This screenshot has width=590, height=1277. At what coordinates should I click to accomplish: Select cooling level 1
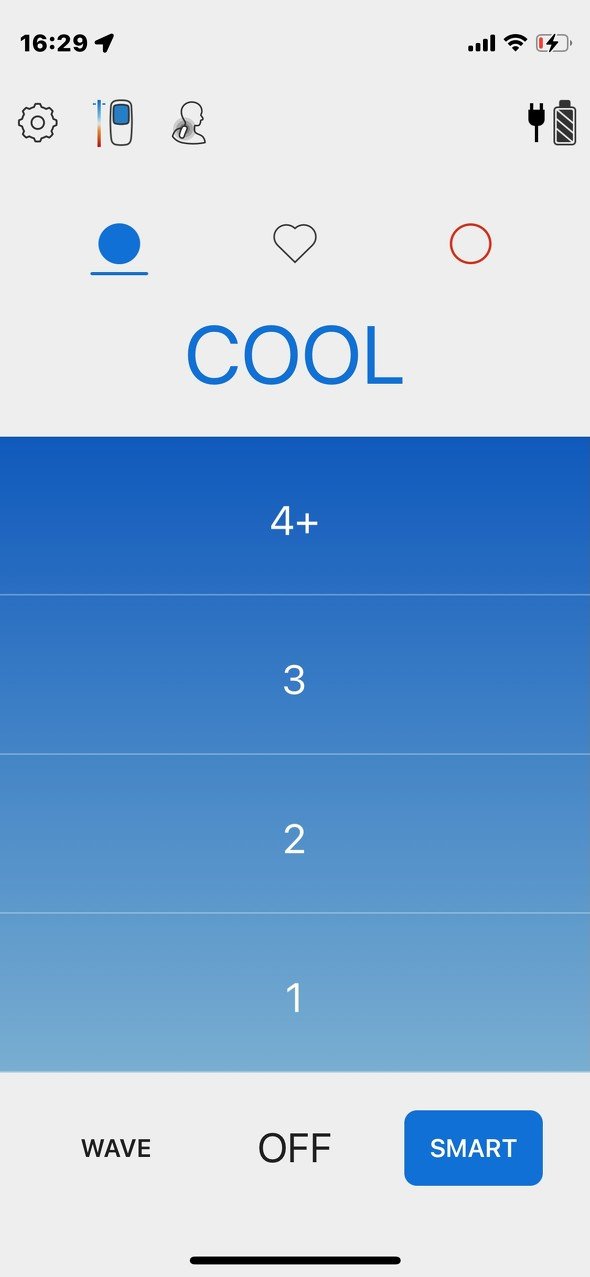coord(295,993)
